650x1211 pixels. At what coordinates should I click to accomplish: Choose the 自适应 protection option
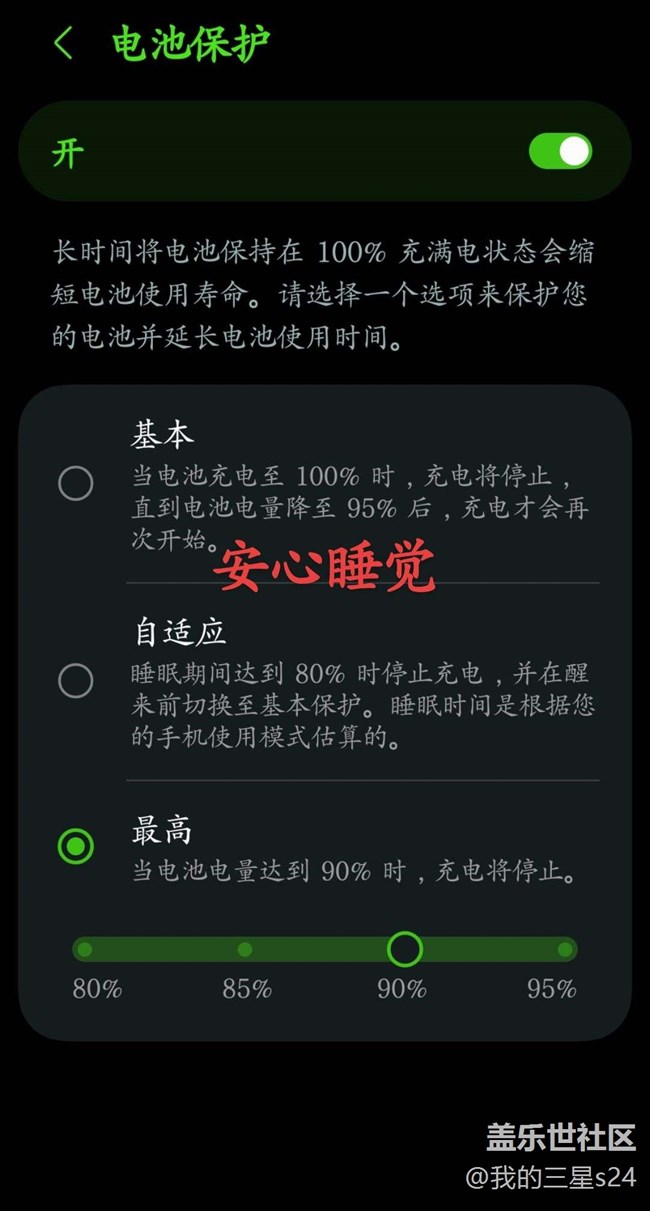coord(76,681)
